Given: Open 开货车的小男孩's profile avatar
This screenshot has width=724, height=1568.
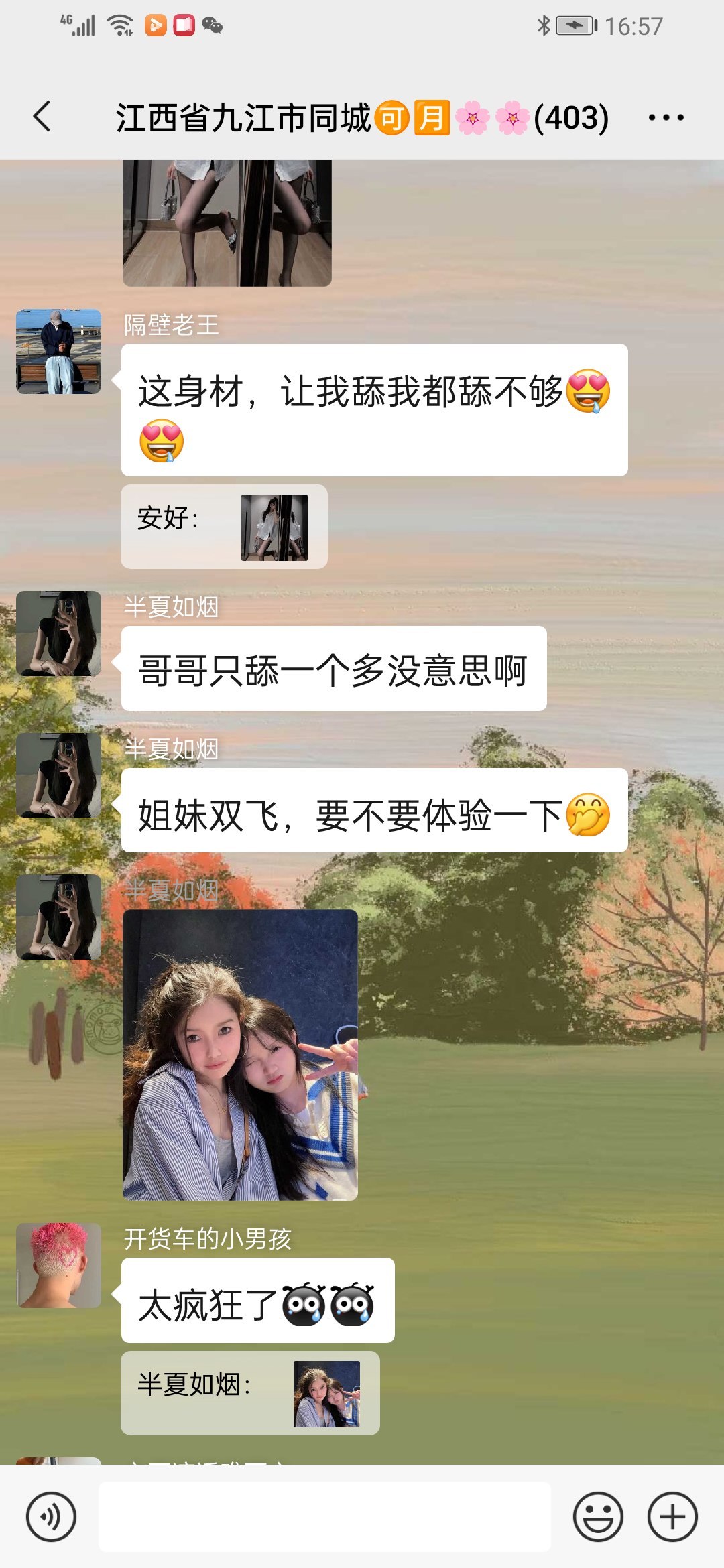Looking at the screenshot, I should coord(59,1265).
